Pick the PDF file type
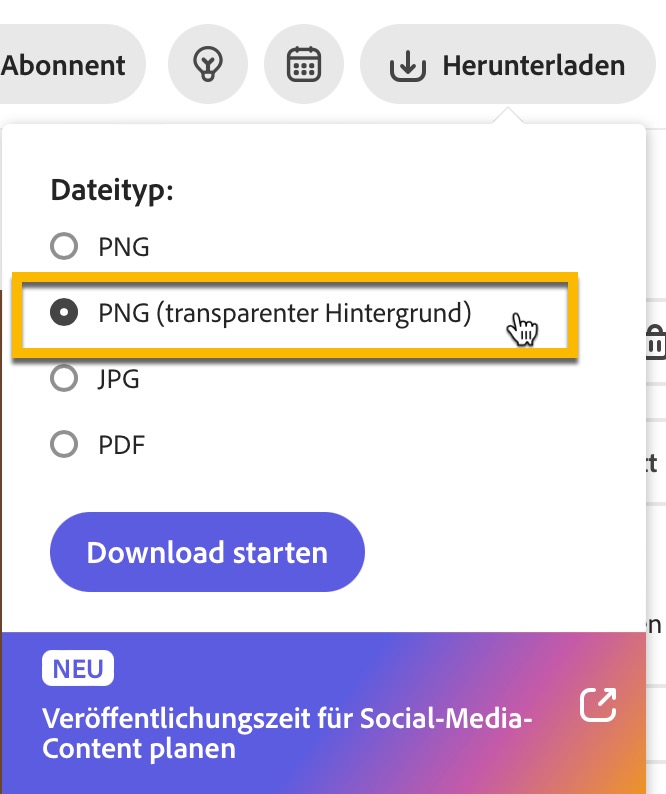 [x=64, y=444]
